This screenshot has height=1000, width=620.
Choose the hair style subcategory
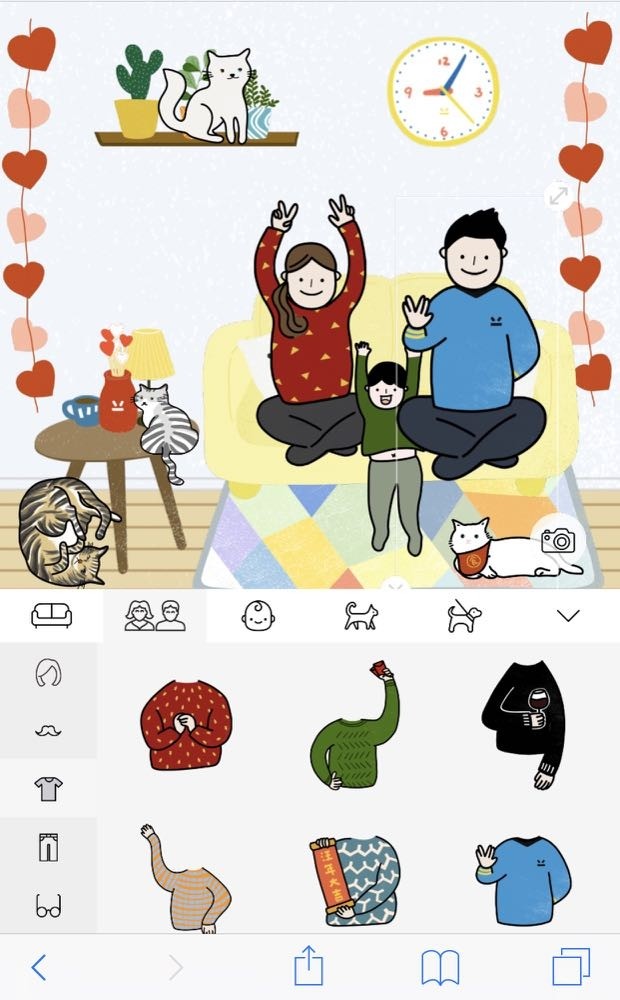coord(48,673)
